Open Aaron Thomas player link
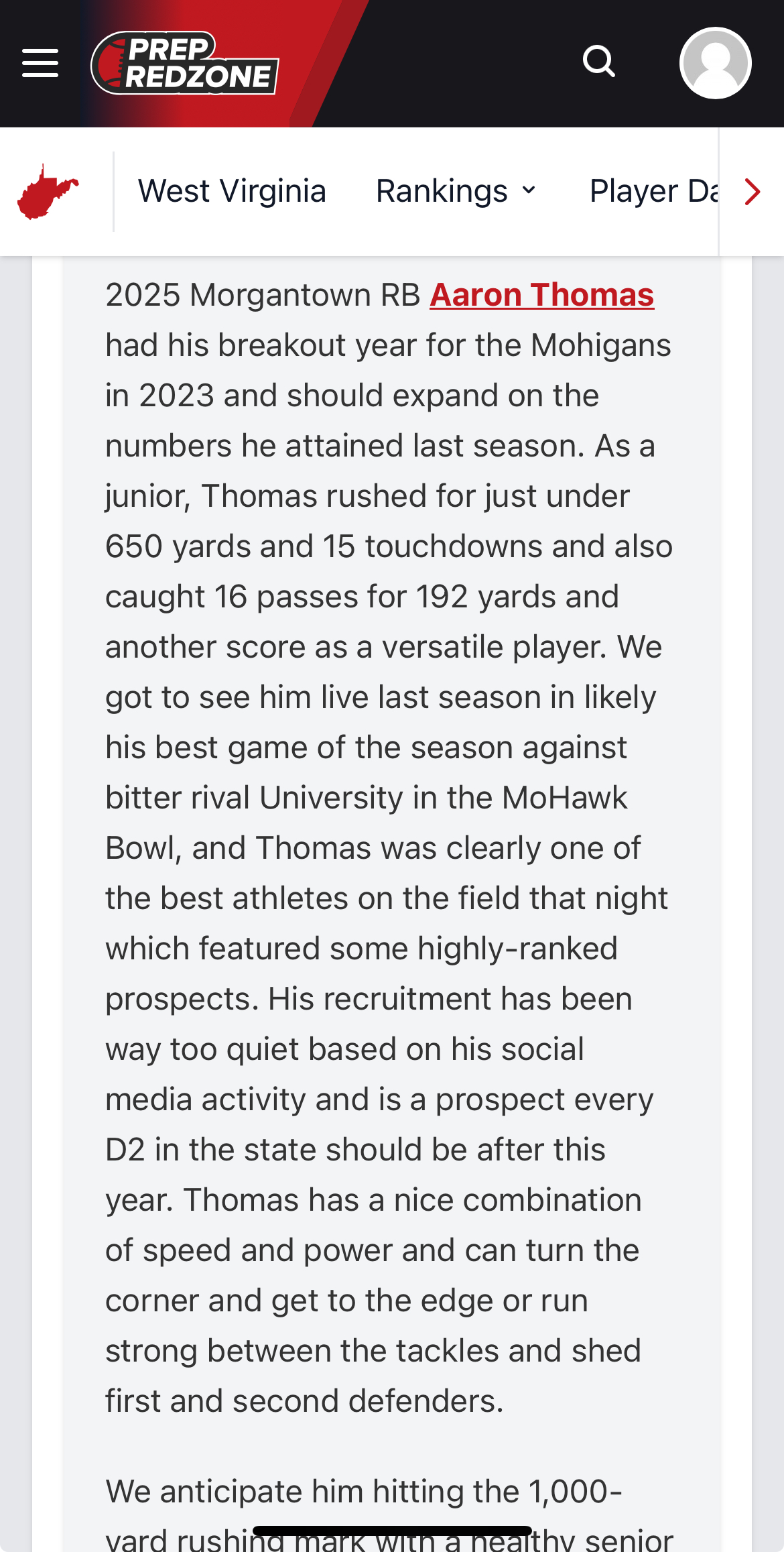784x1552 pixels. tap(542, 295)
